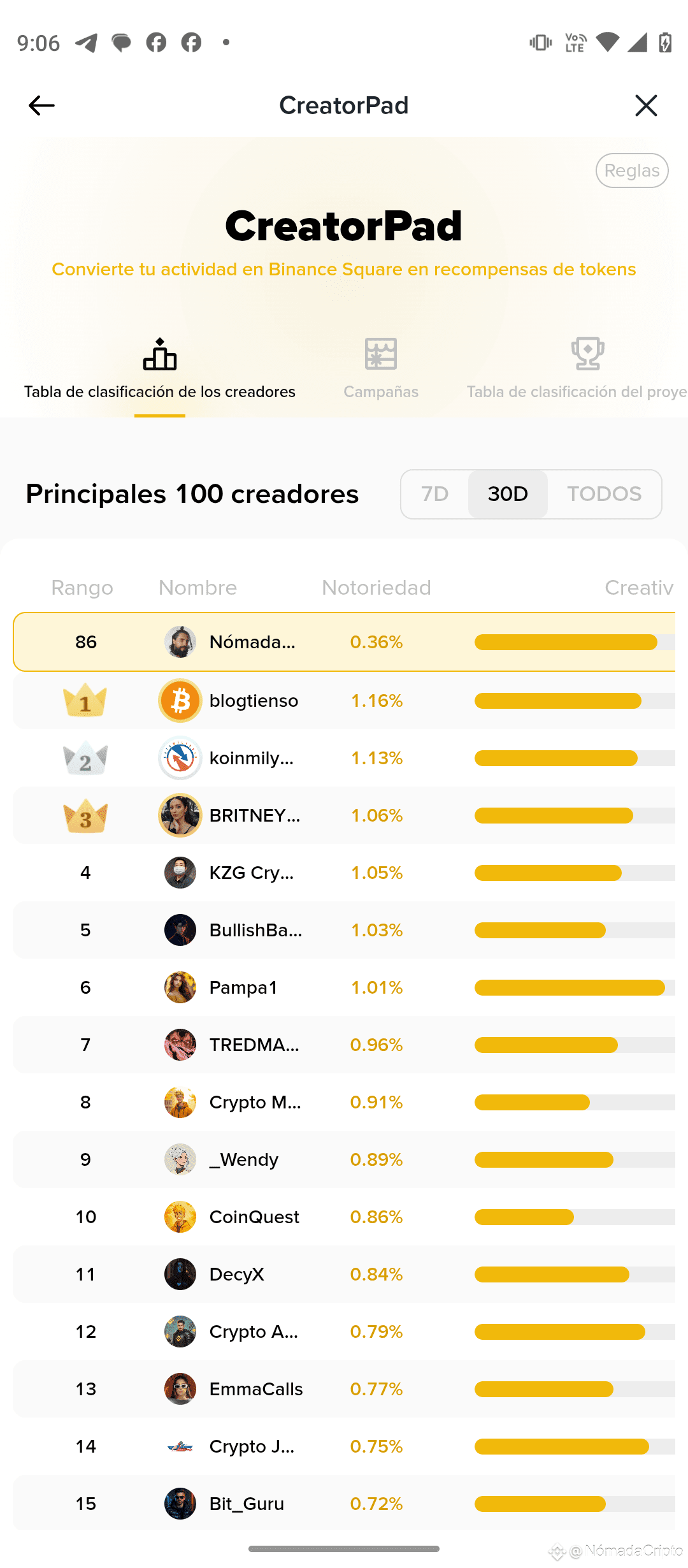The height and width of the screenshot is (1568, 688).
Task: Open Tabla de clasificación del proyecto tab
Action: [577, 369]
